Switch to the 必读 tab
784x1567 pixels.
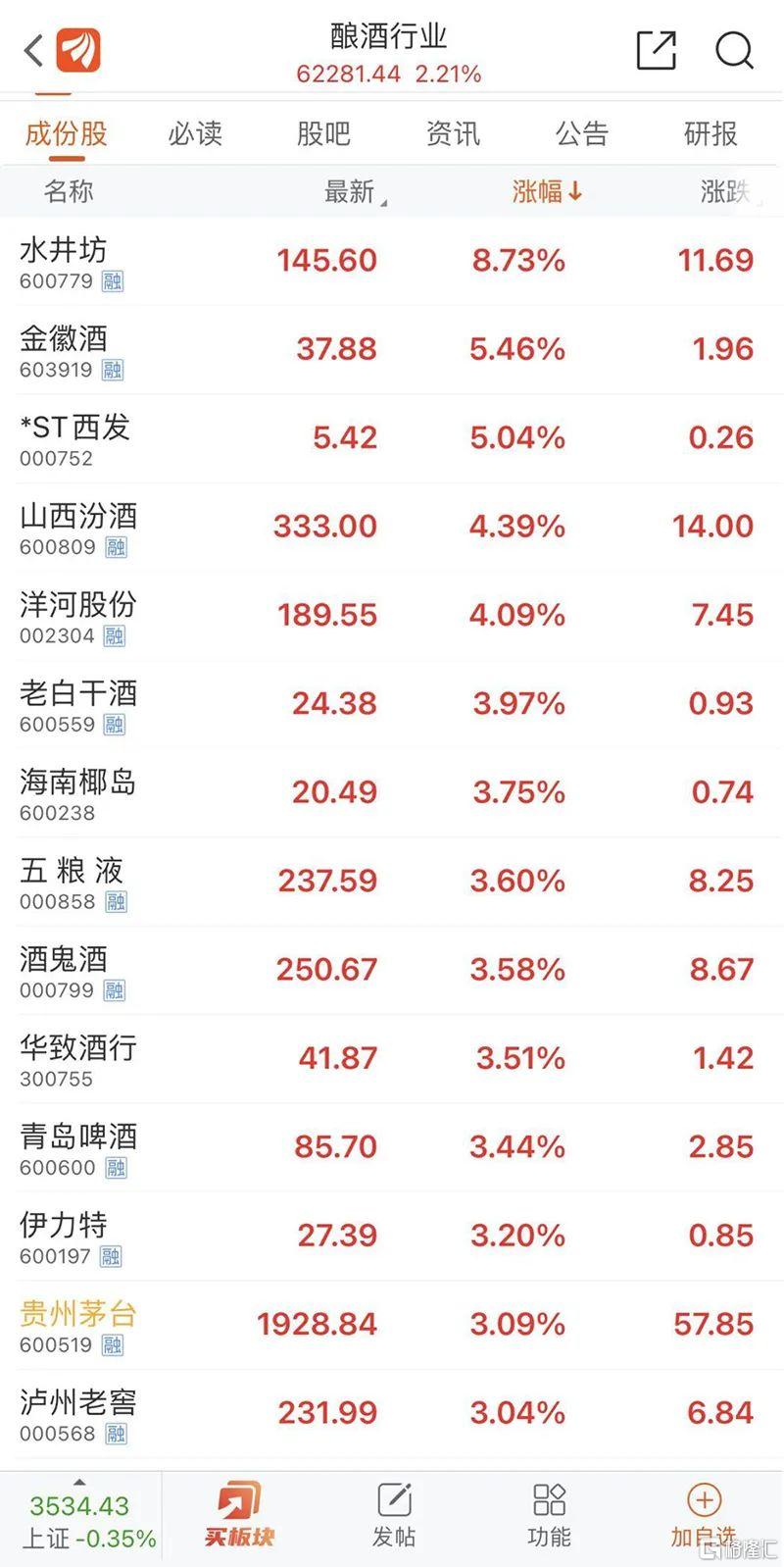[195, 133]
